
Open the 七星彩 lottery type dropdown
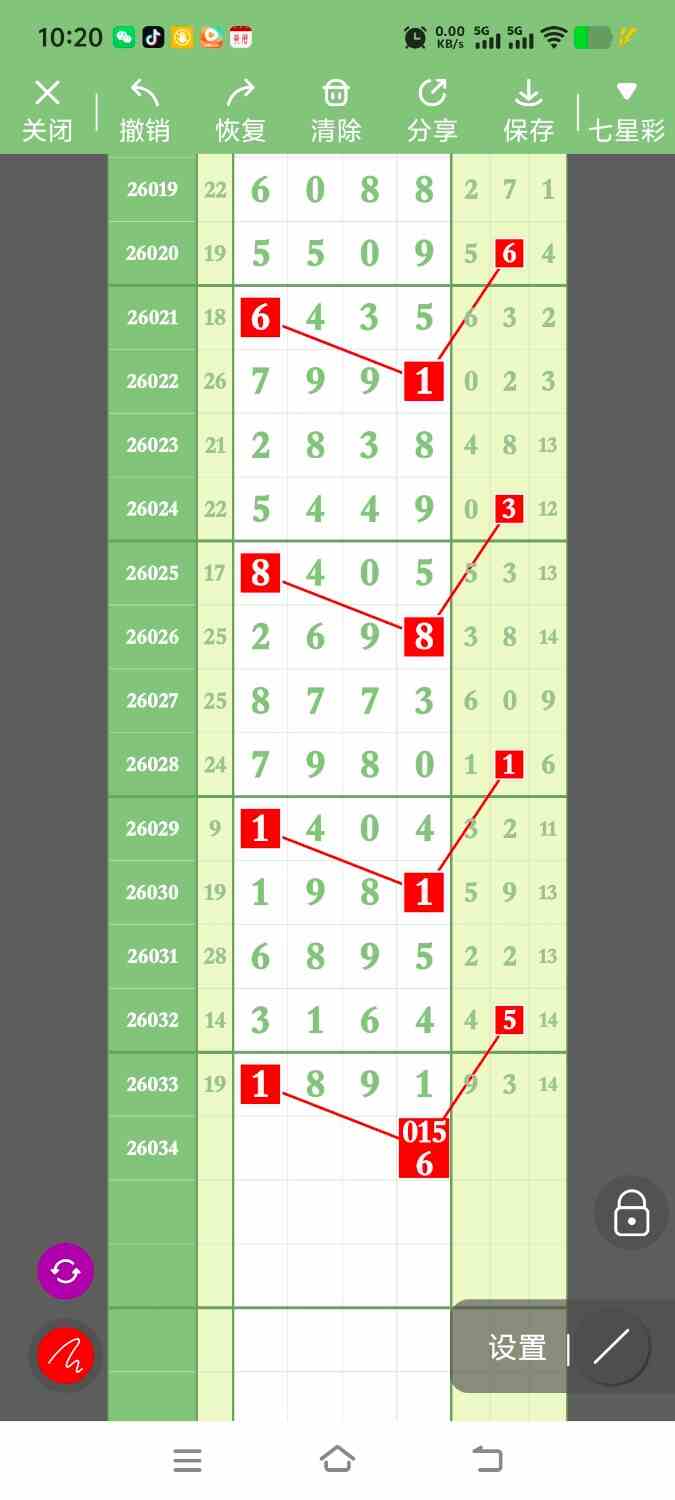(x=626, y=111)
